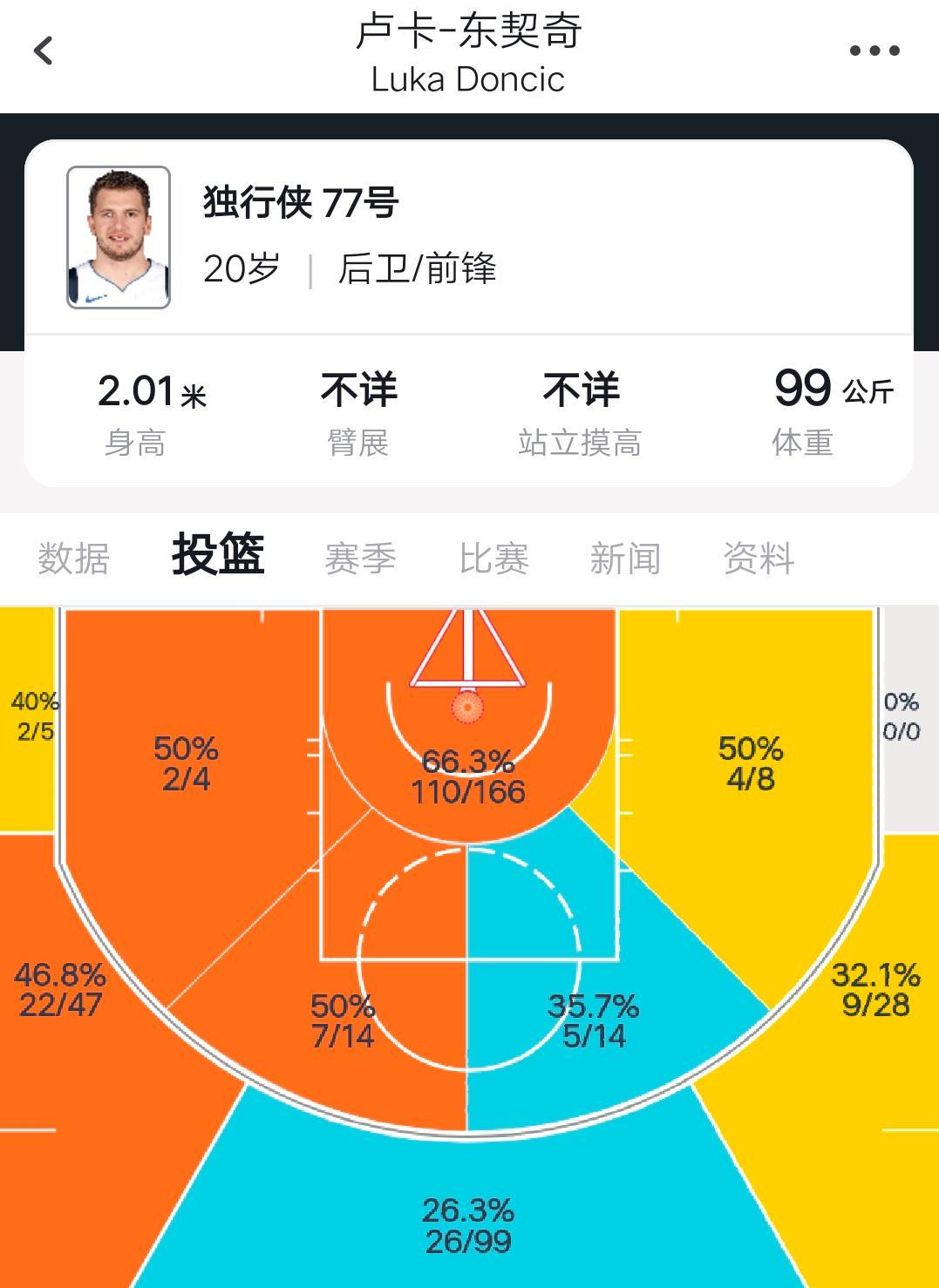
Task: Go back using the top-left arrow
Action: (44, 51)
